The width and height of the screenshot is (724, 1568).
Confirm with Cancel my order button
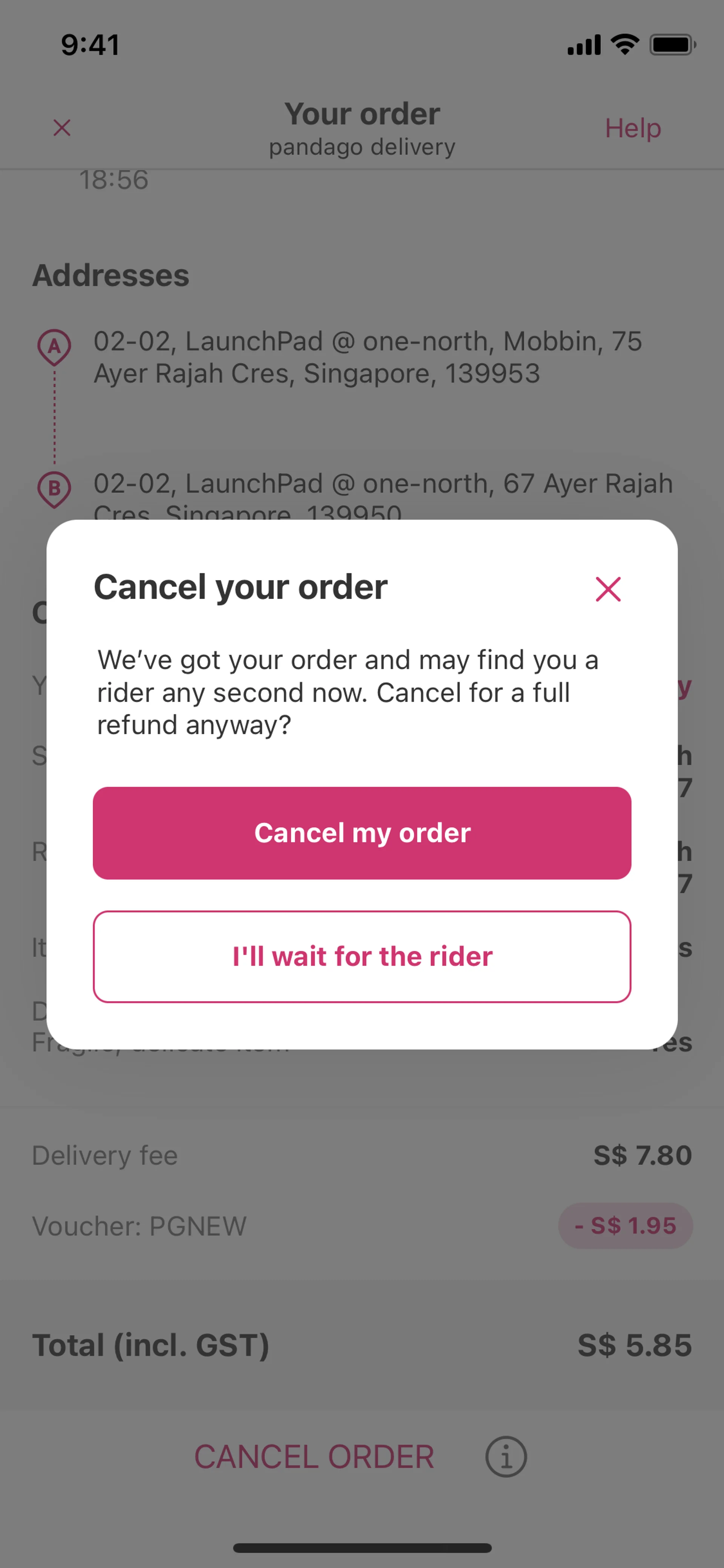pyautogui.click(x=362, y=833)
